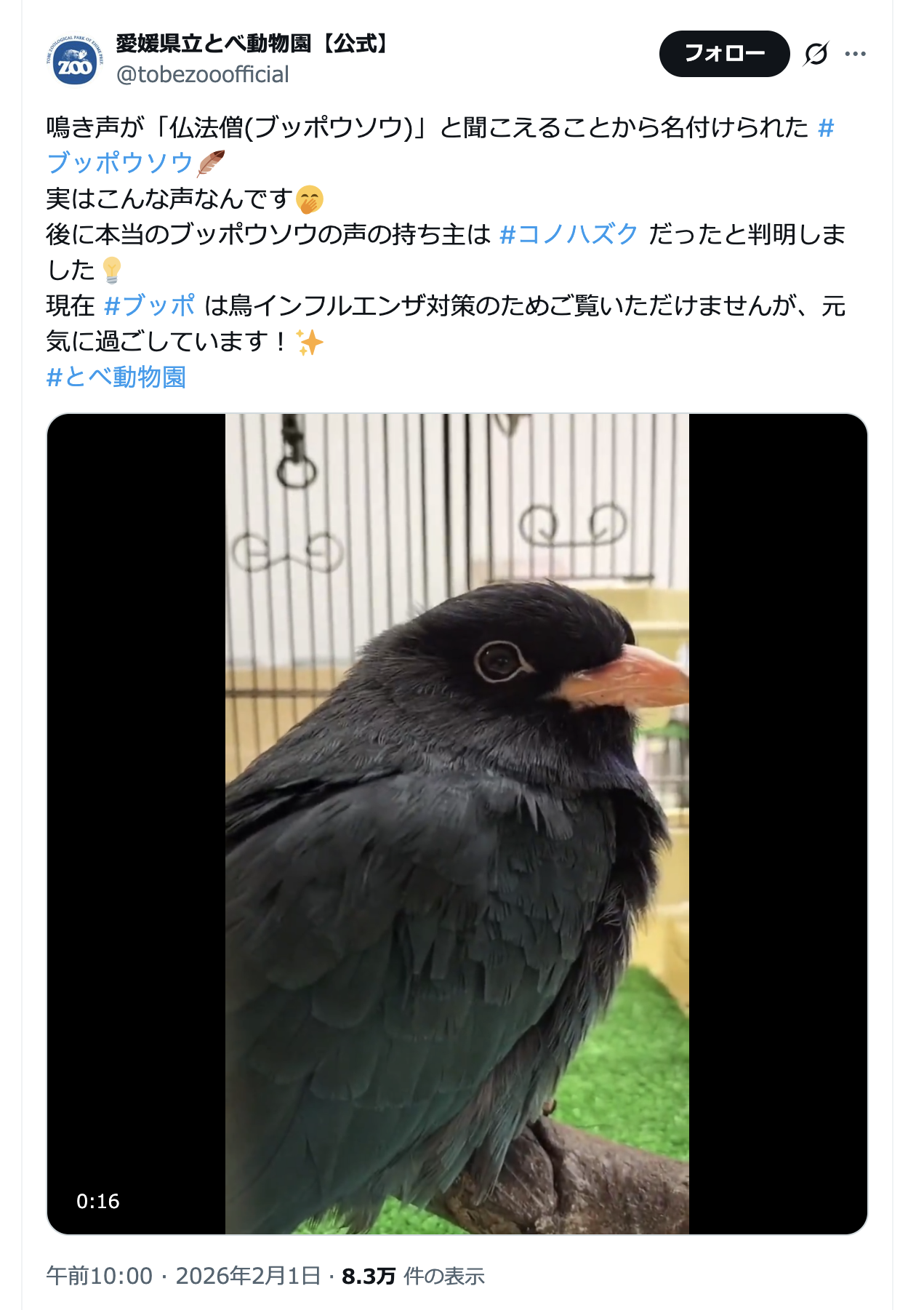924x1310 pixels.
Task: Play the 0:16 bird video
Action: tap(457, 823)
